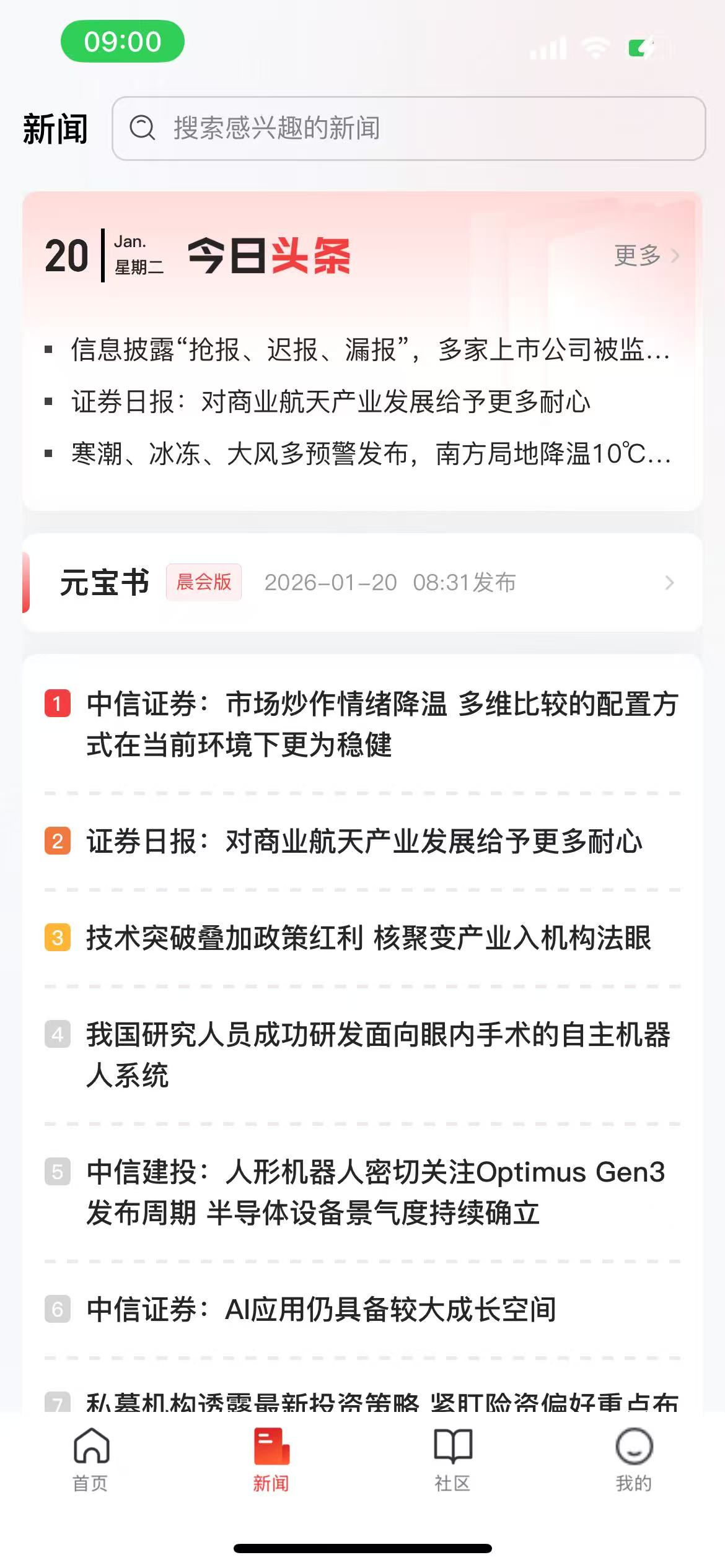
Task: Tap the red 晨会版 badge
Action: (204, 582)
